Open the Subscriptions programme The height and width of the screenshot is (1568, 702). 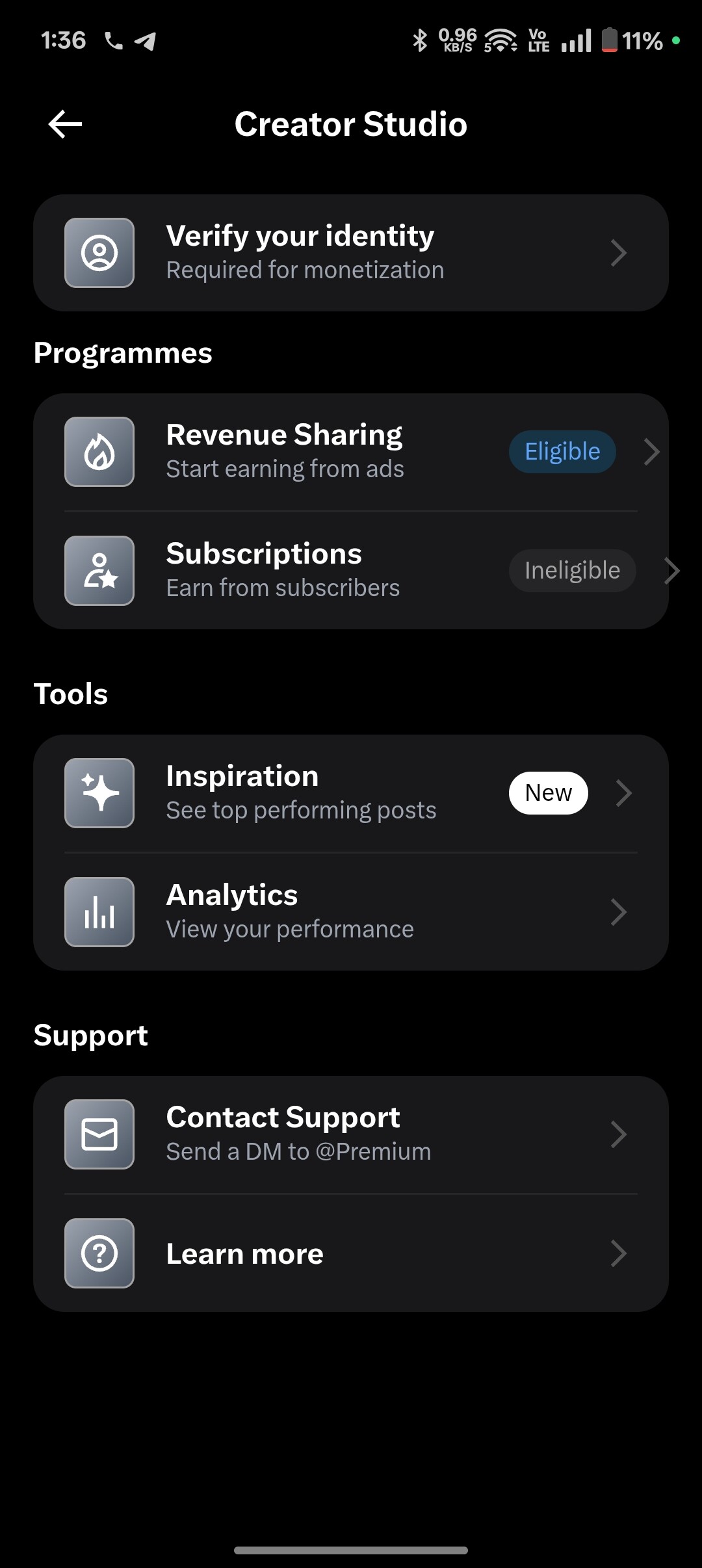(x=351, y=571)
